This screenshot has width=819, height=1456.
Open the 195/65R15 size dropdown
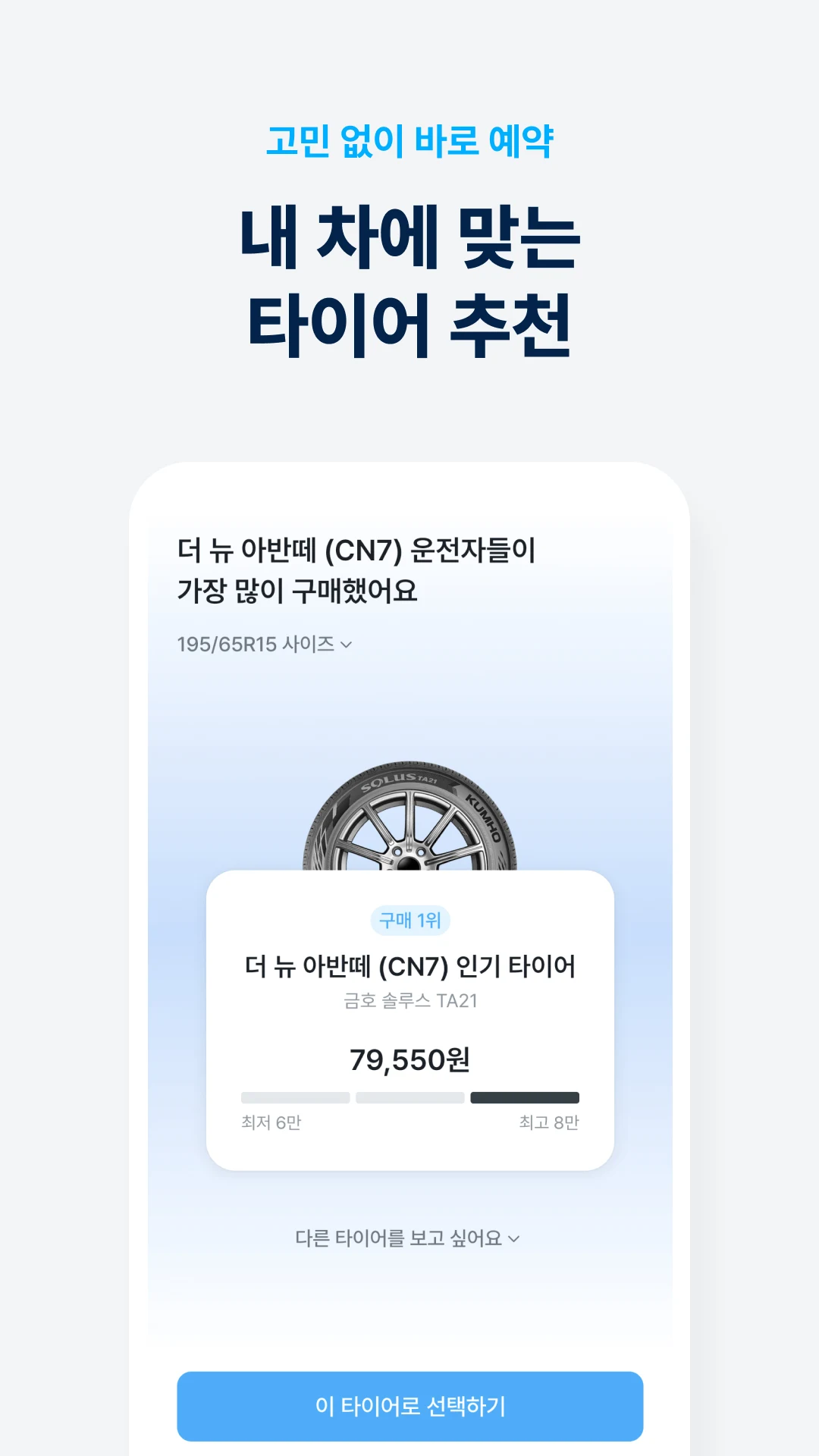[x=262, y=644]
